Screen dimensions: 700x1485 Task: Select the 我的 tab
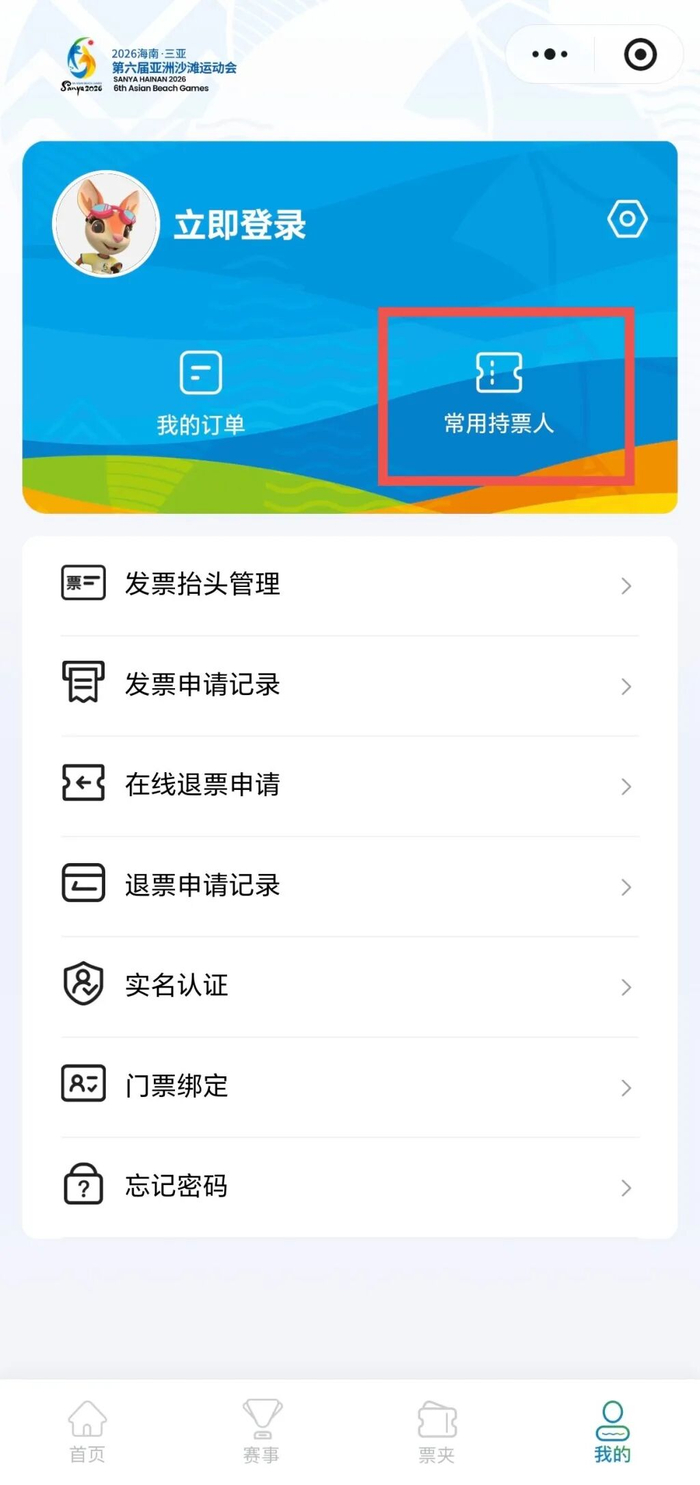click(x=612, y=1432)
